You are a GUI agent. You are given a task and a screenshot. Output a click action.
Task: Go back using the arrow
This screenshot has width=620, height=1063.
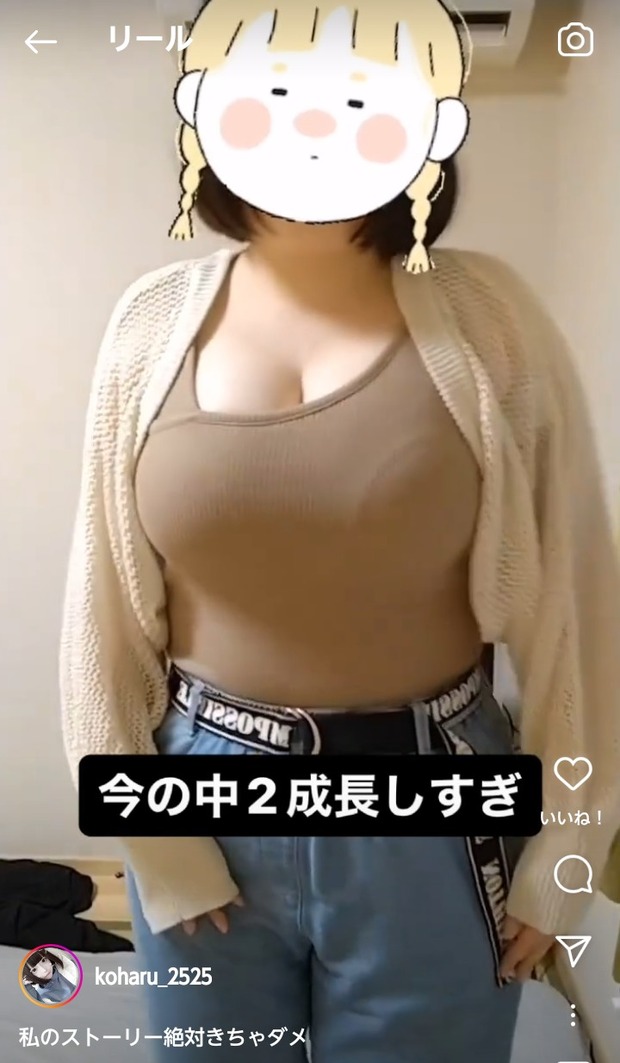(40, 41)
